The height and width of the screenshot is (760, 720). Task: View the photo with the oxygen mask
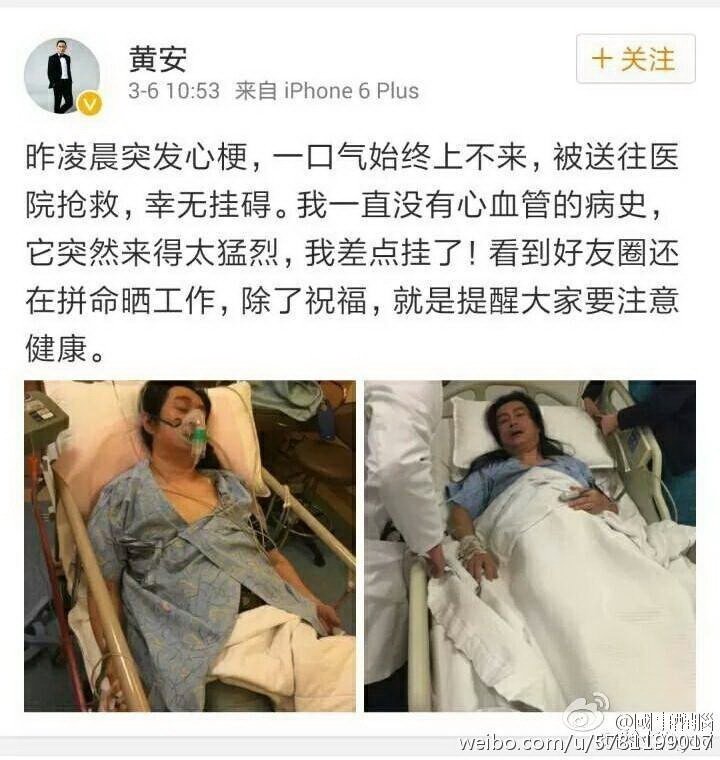pyautogui.click(x=190, y=546)
